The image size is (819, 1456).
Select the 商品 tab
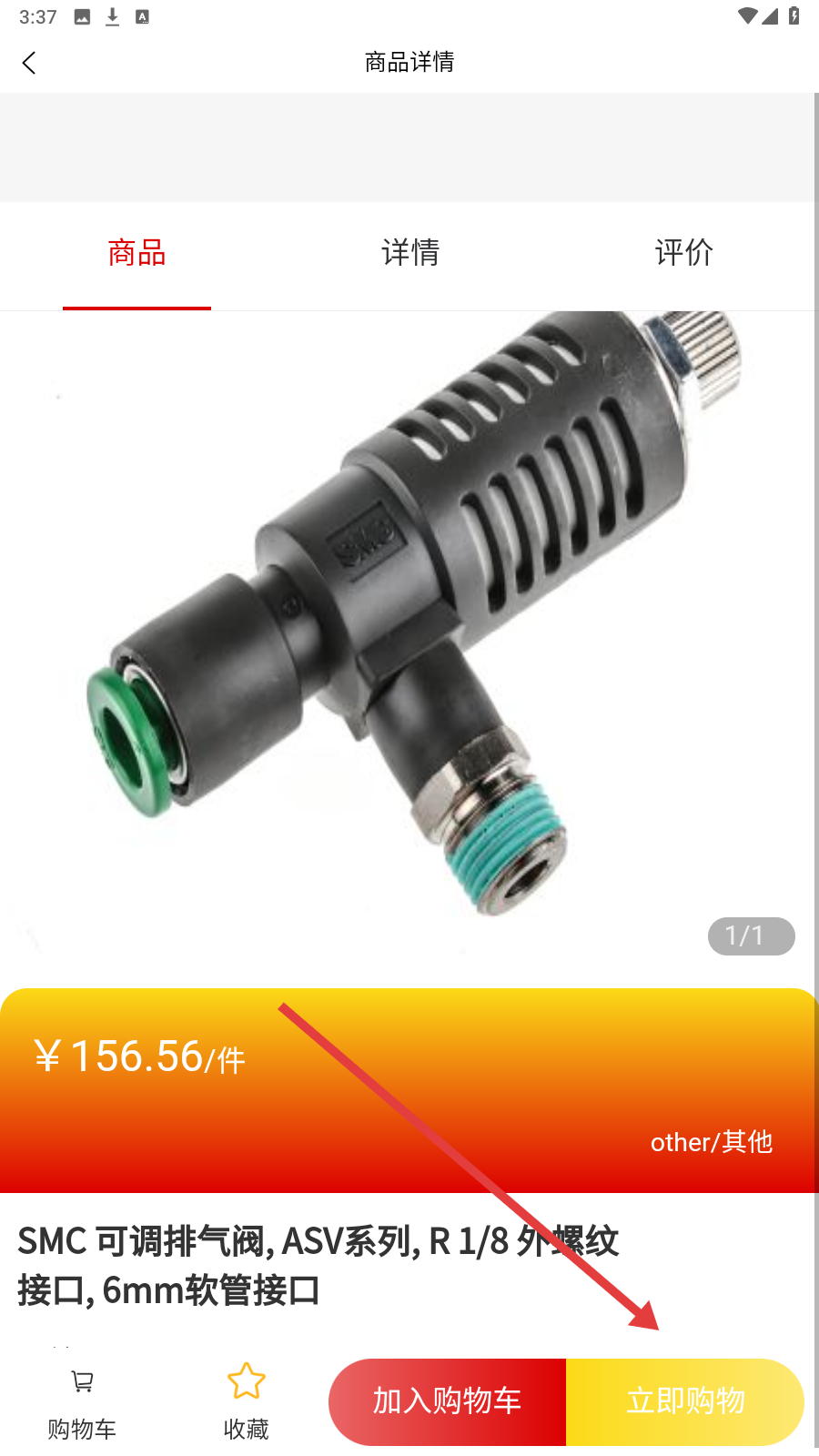[136, 253]
